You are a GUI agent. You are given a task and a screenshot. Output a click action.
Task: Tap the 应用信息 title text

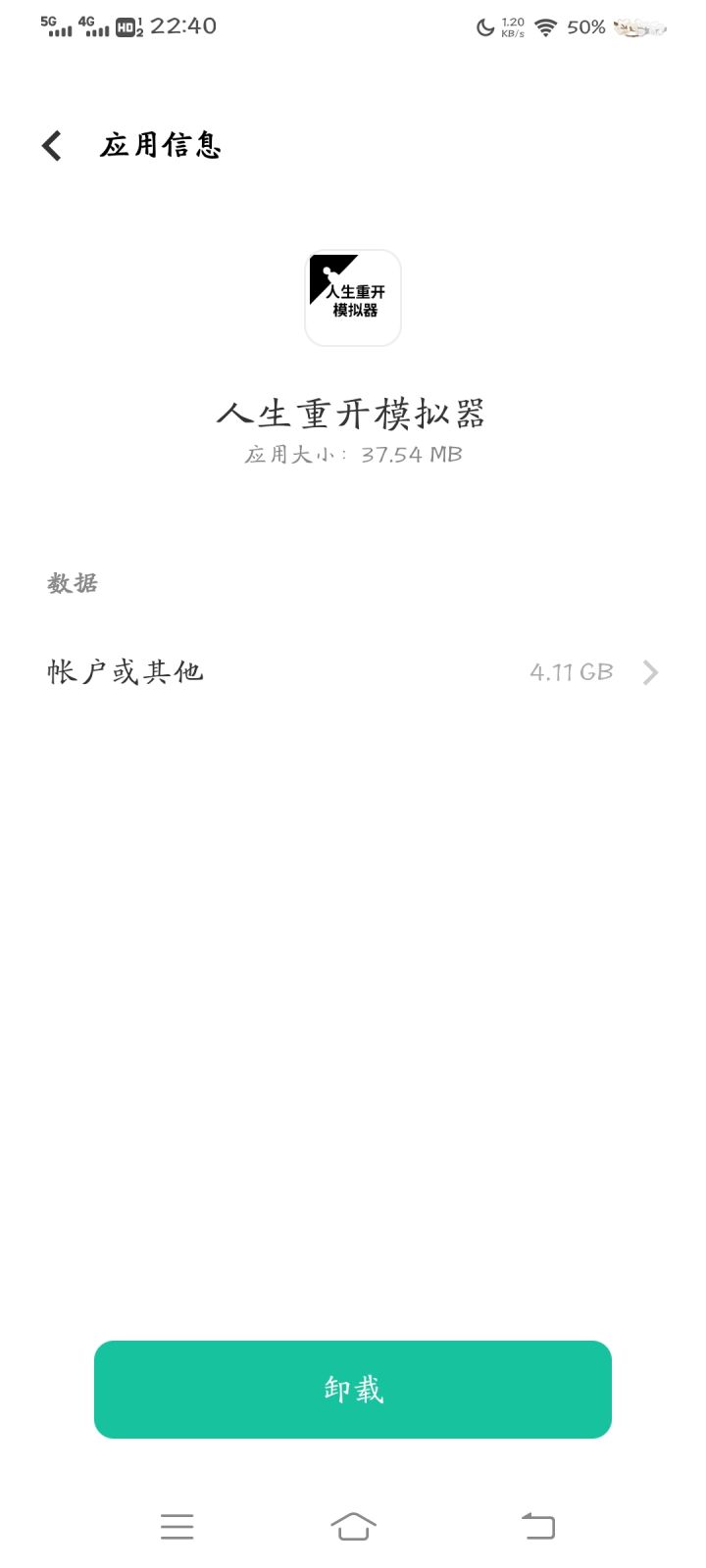coord(160,144)
